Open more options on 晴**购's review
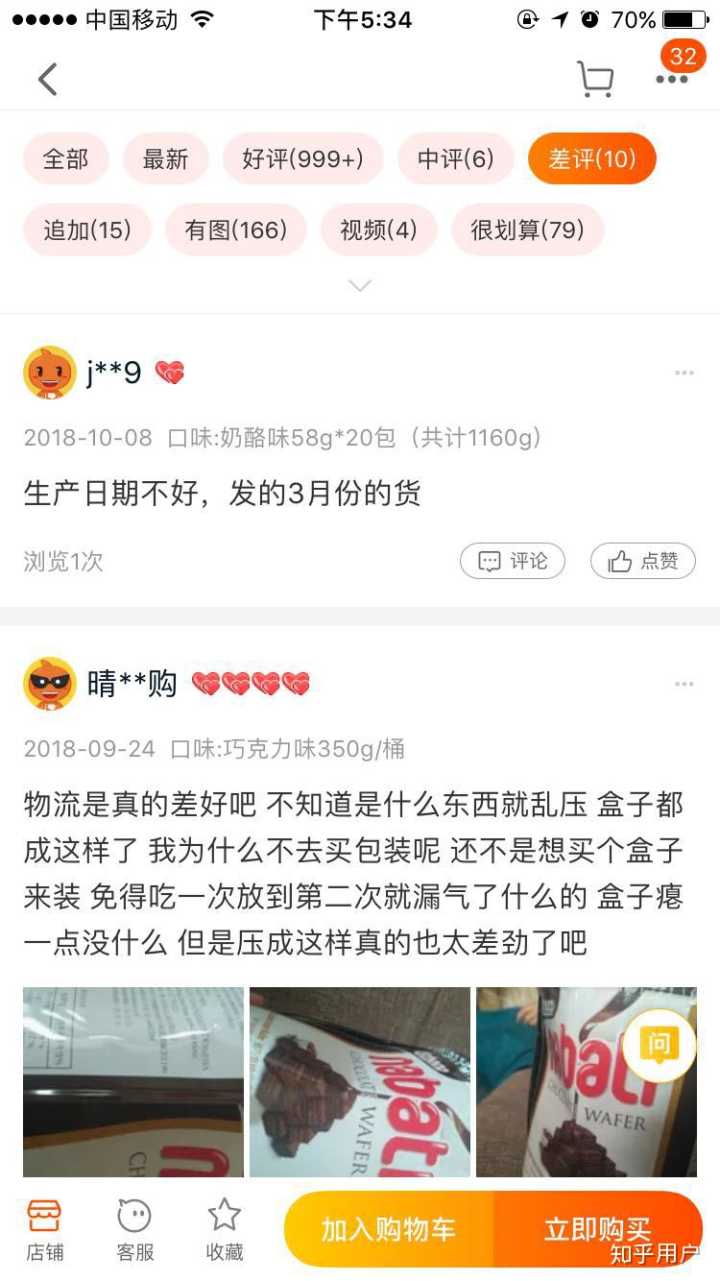This screenshot has height=1281, width=720. (x=684, y=684)
